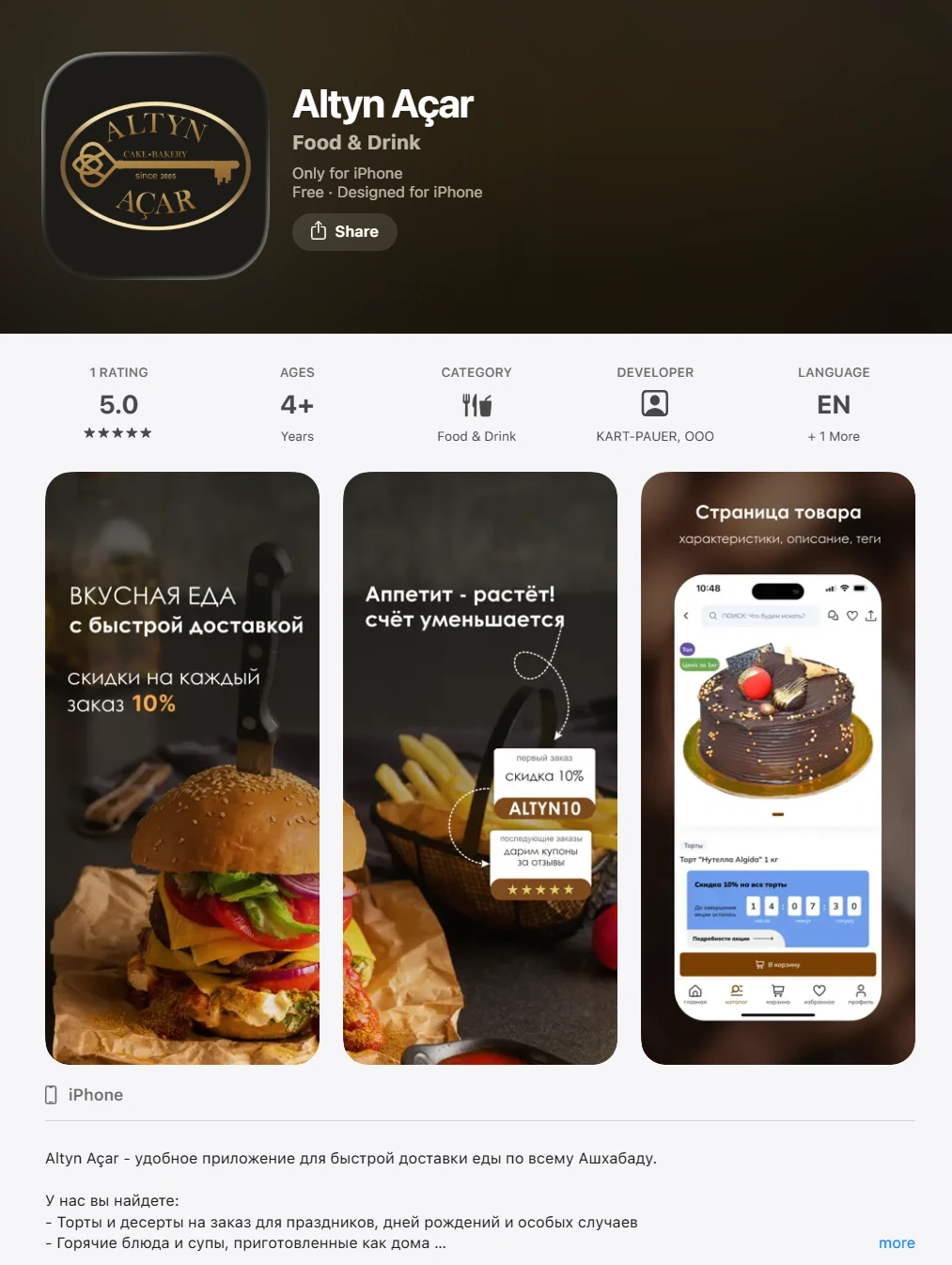Open the burger delivery screenshot
This screenshot has height=1265, width=952.
[182, 768]
